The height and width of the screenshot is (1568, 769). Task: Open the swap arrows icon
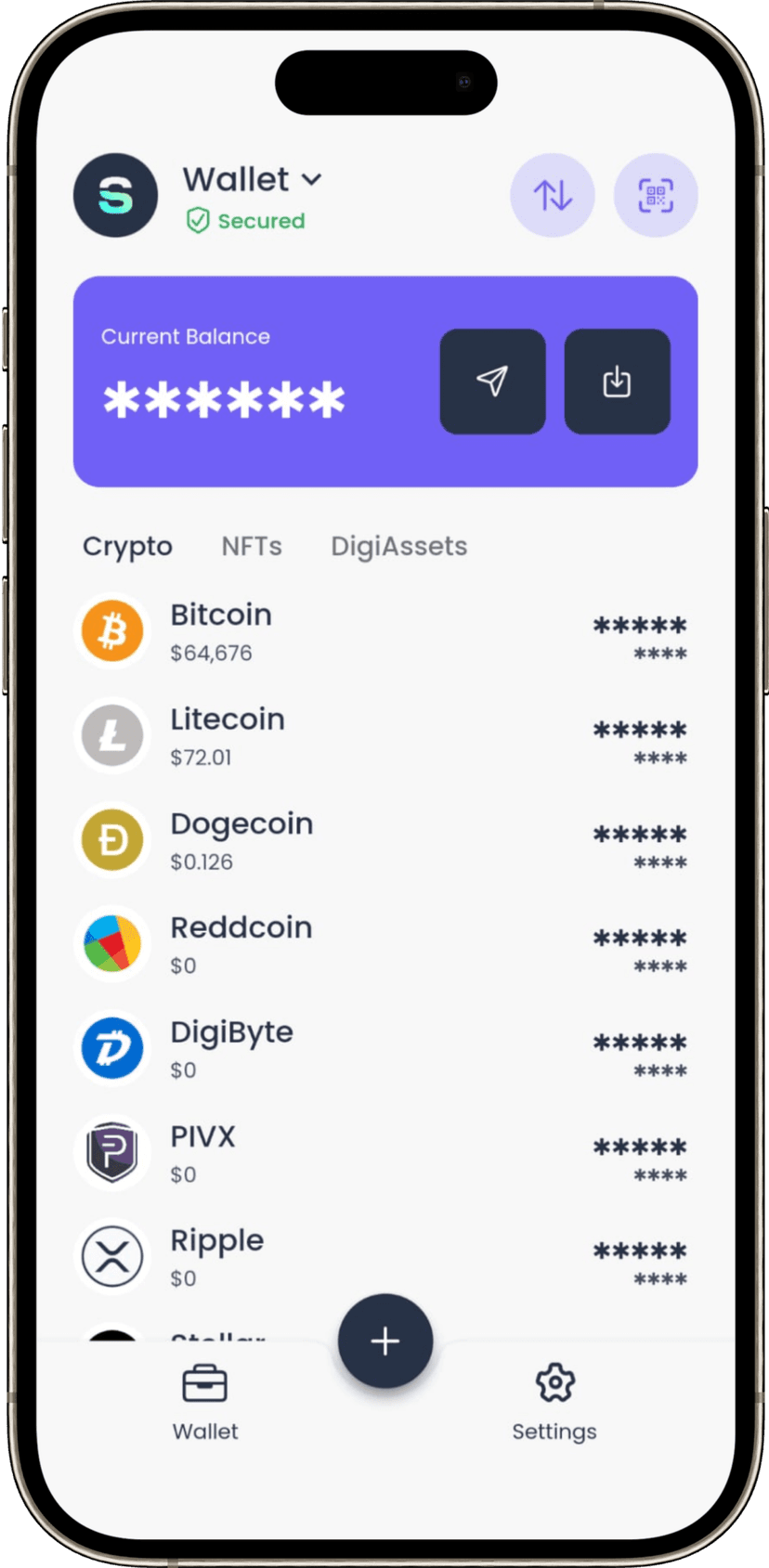[553, 195]
